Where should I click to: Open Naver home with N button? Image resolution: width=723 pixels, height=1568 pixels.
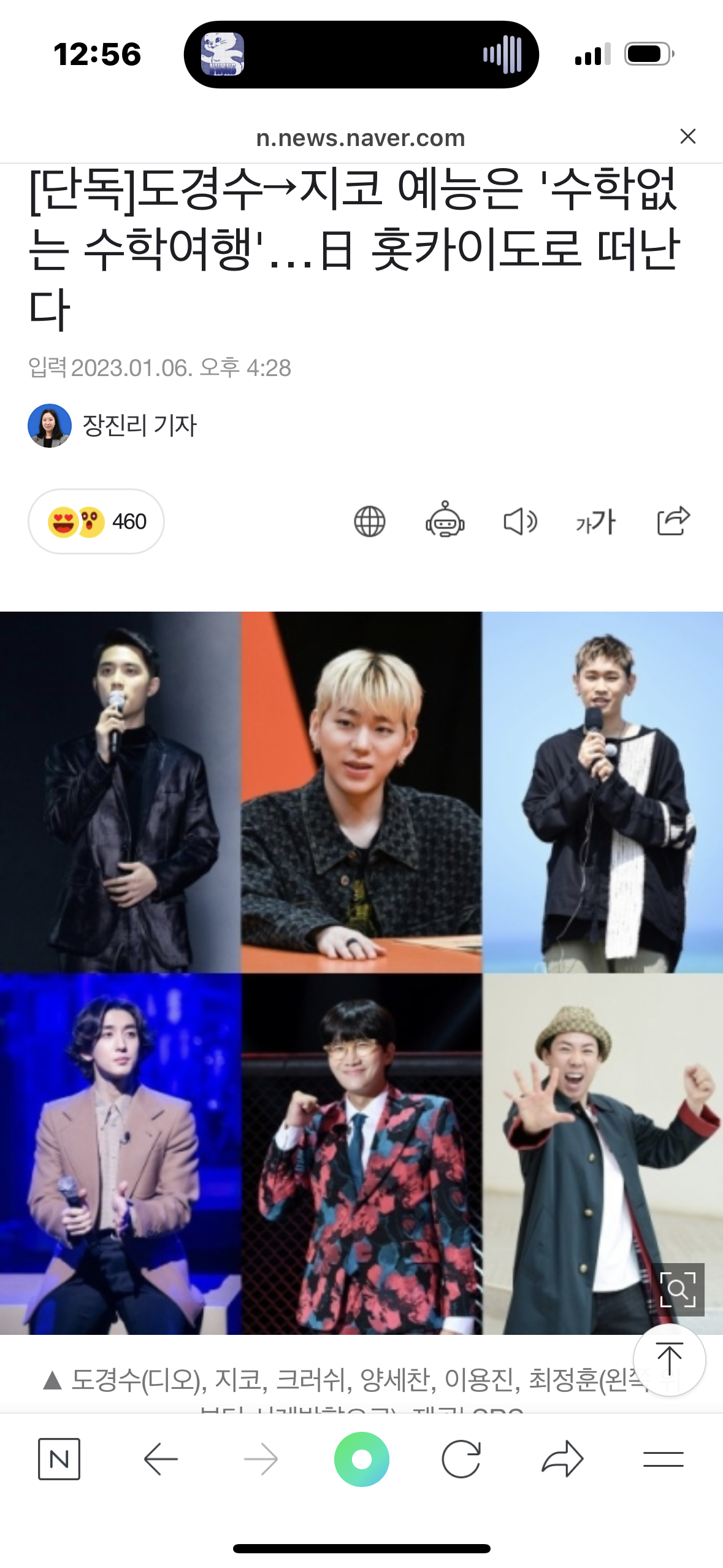click(x=59, y=1459)
